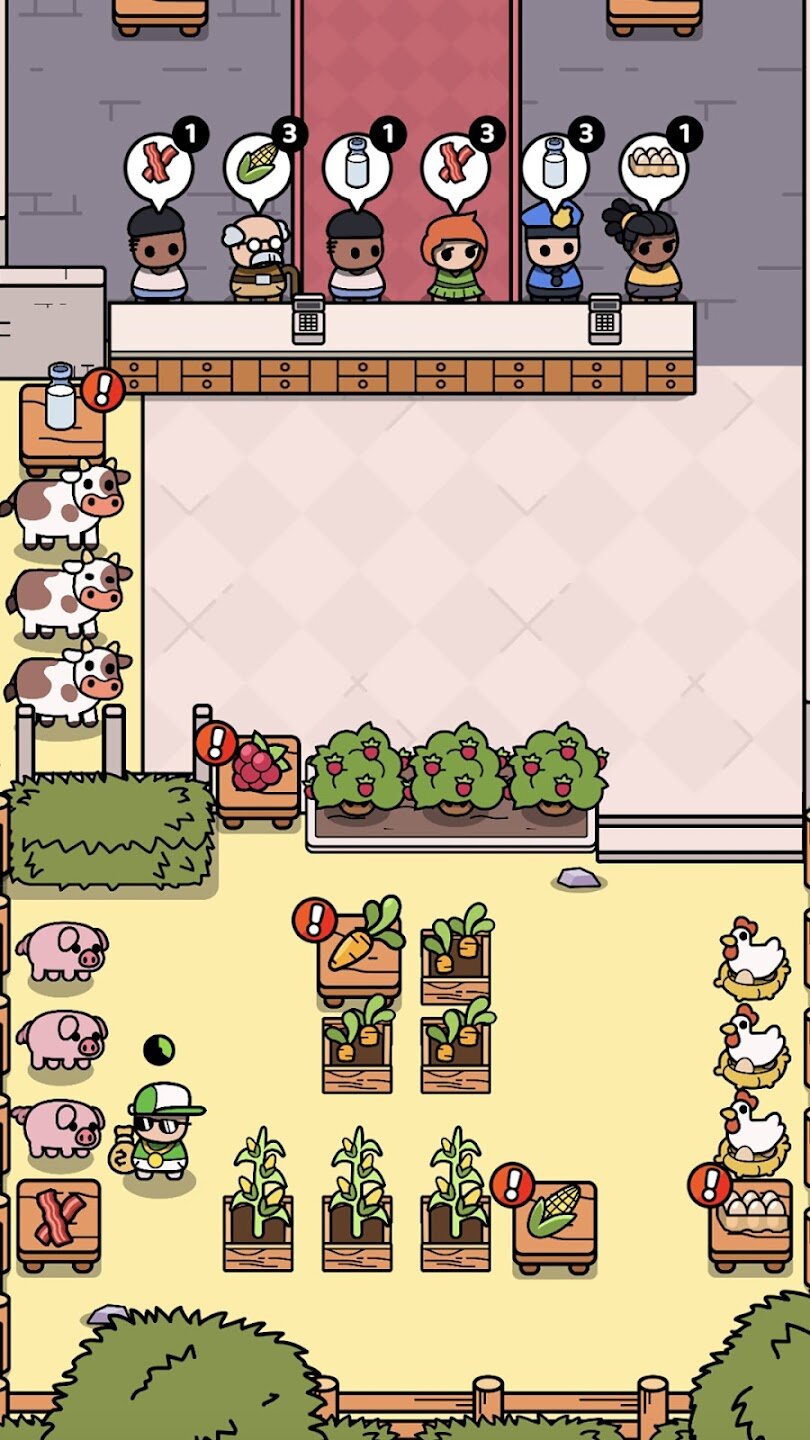Tap the egg carton crate

[x=751, y=1222]
